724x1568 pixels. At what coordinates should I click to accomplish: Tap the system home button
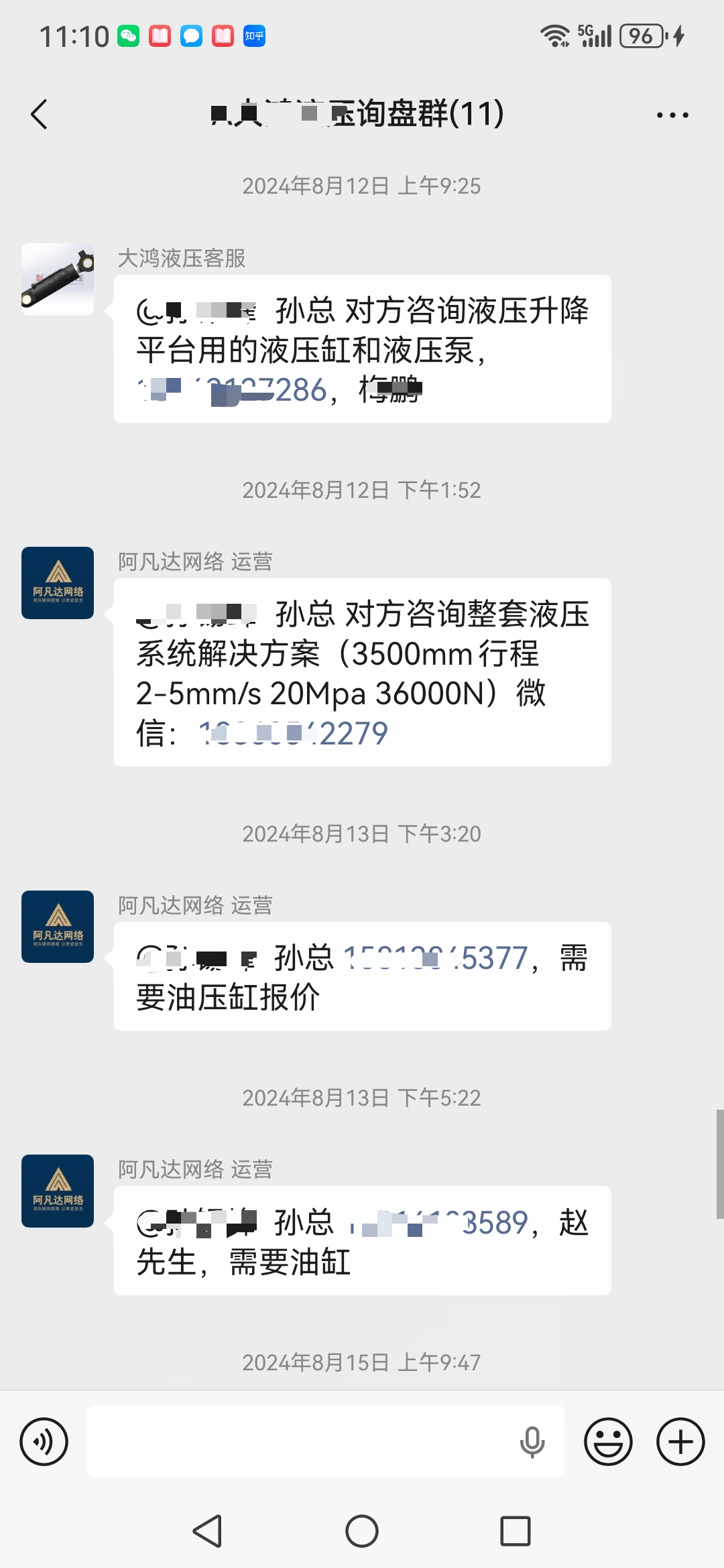(362, 1531)
